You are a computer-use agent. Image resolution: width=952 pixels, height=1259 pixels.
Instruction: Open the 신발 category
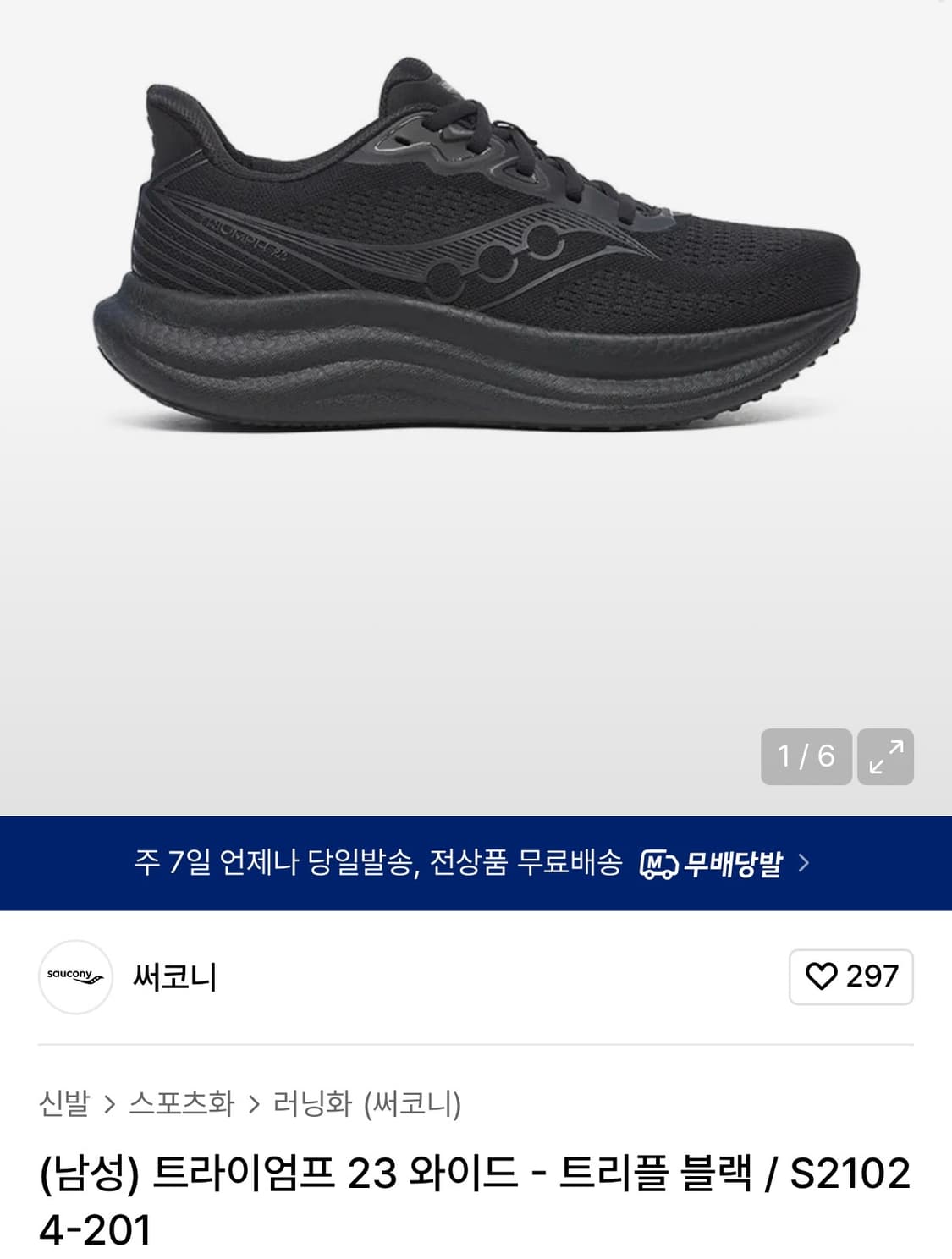pyautogui.click(x=63, y=1102)
